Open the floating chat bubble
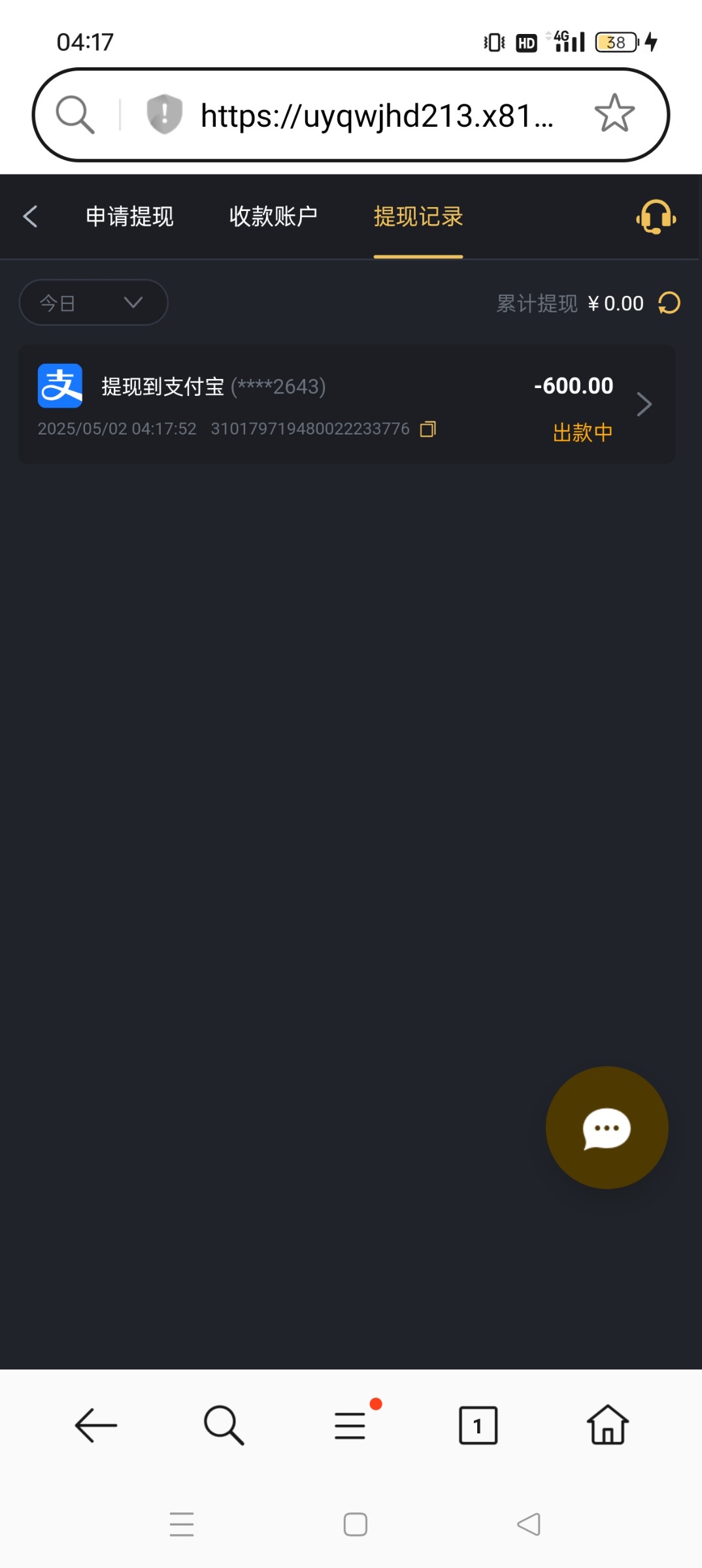The image size is (702, 1568). tap(607, 1128)
